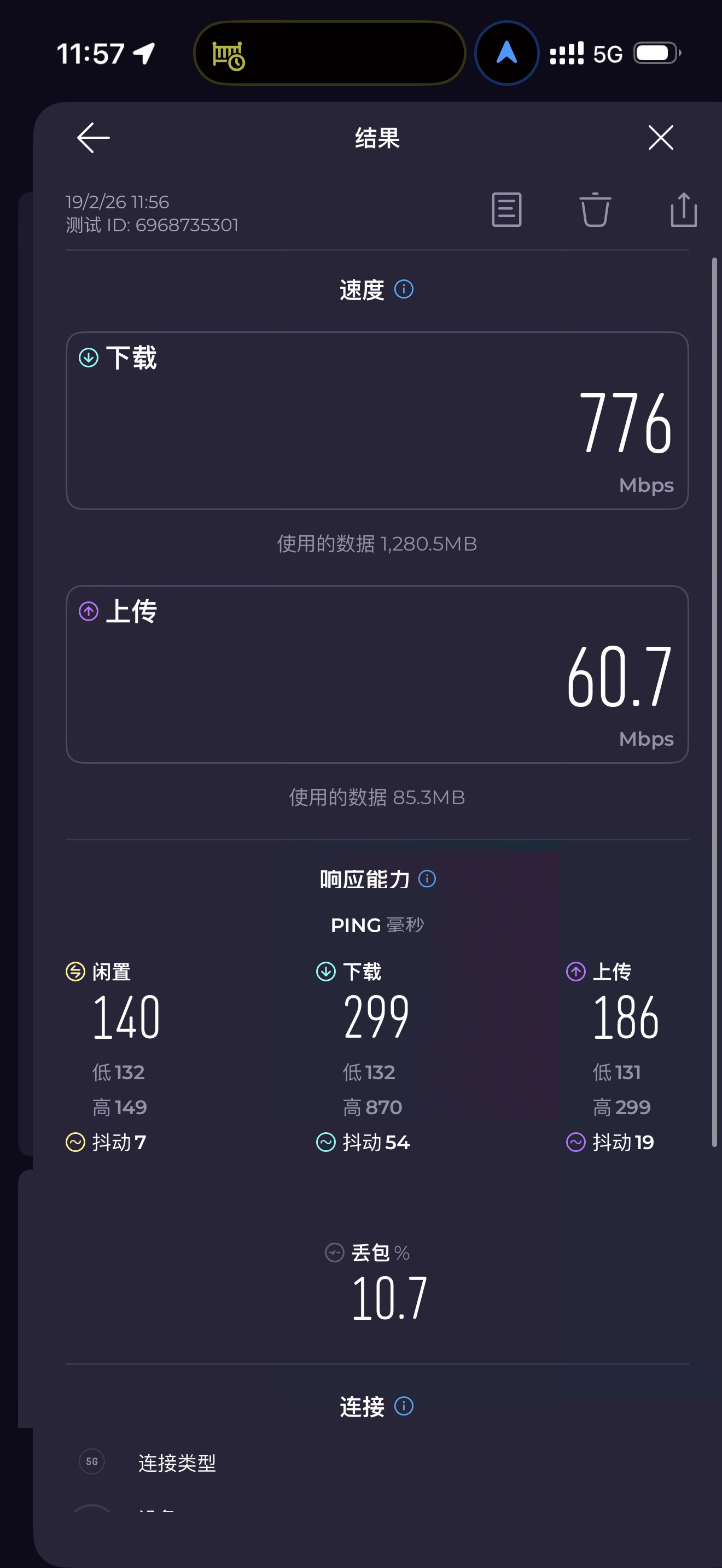Delete this test result
Viewport: 722px width, 1568px height.
[595, 210]
